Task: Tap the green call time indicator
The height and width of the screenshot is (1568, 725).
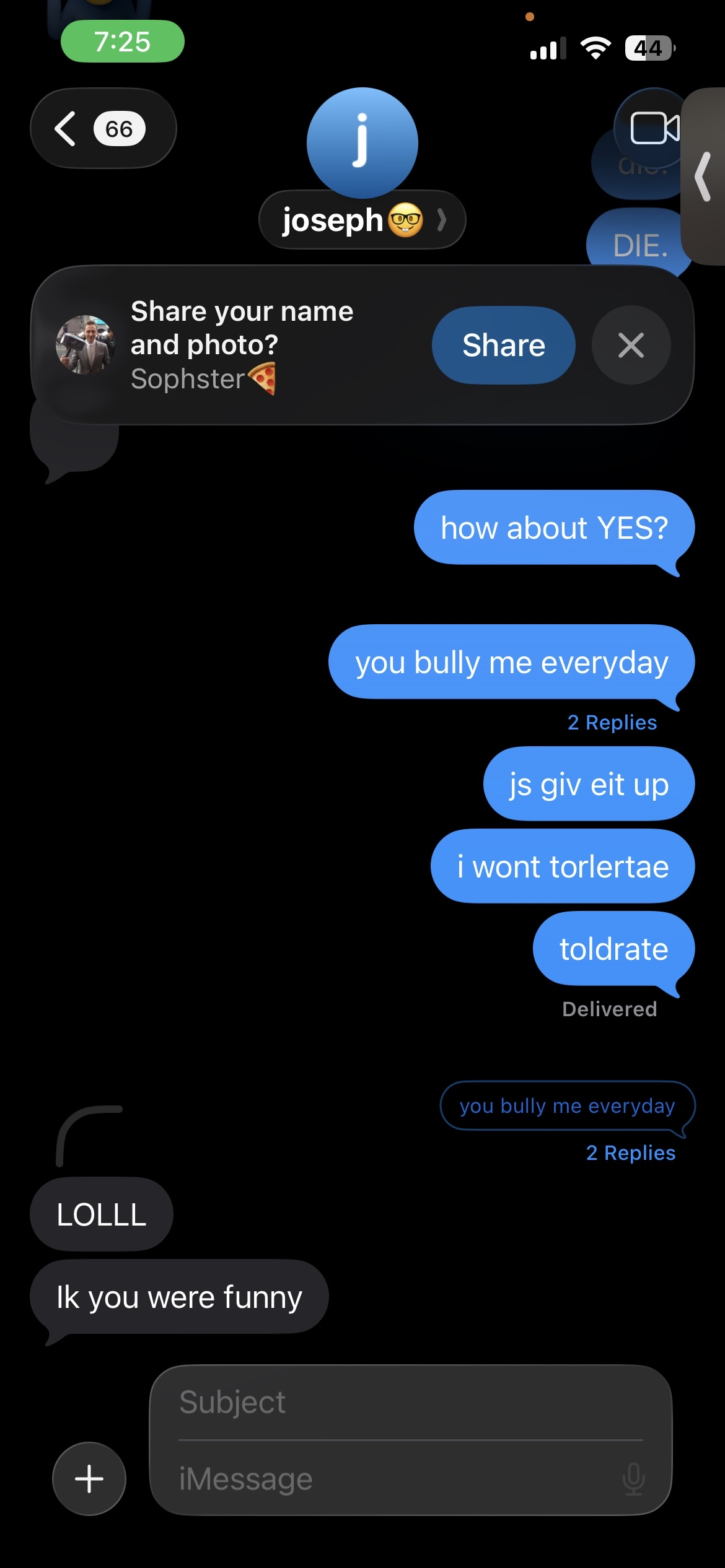Action: tap(122, 41)
